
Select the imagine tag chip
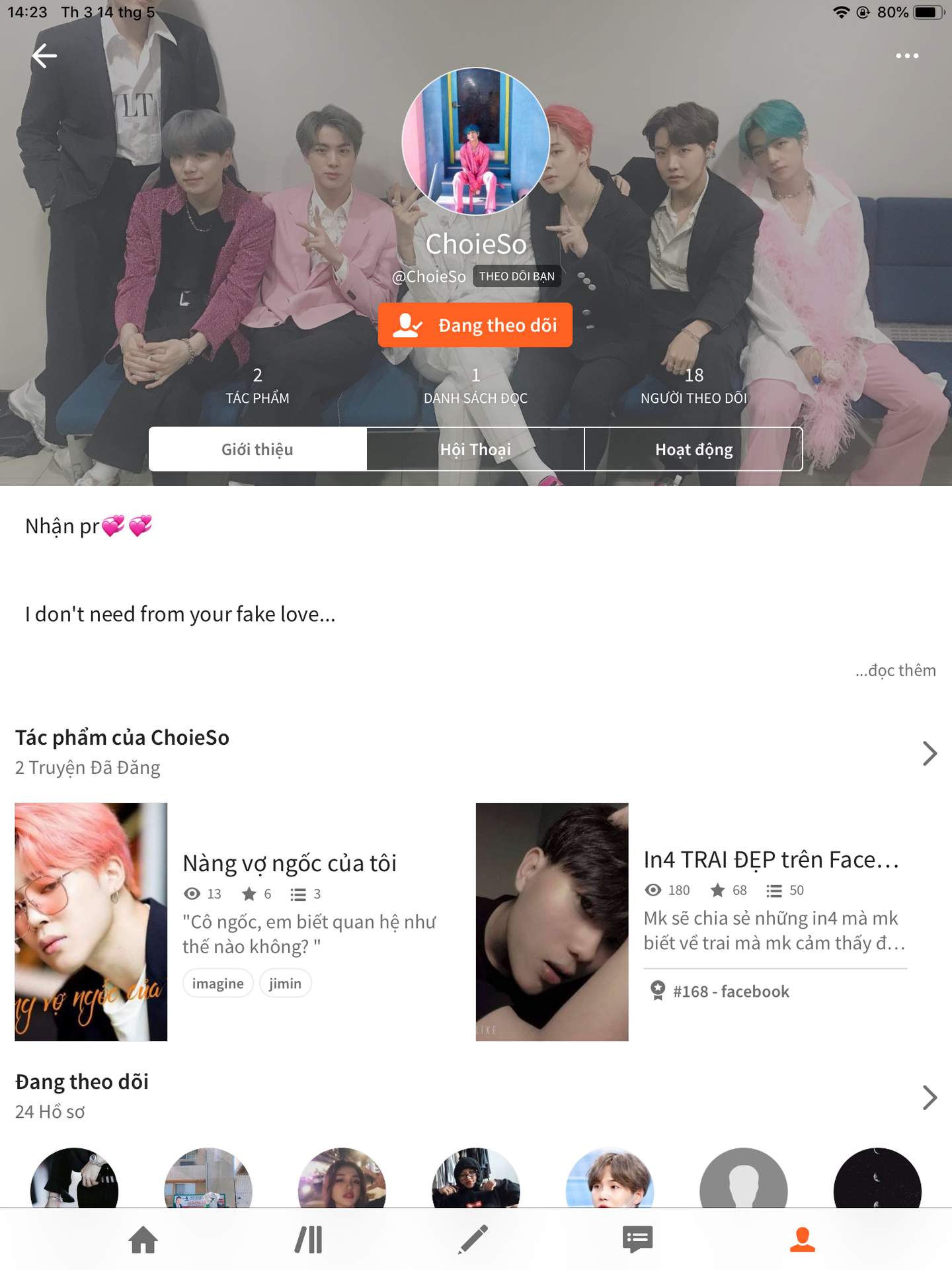[x=218, y=984]
